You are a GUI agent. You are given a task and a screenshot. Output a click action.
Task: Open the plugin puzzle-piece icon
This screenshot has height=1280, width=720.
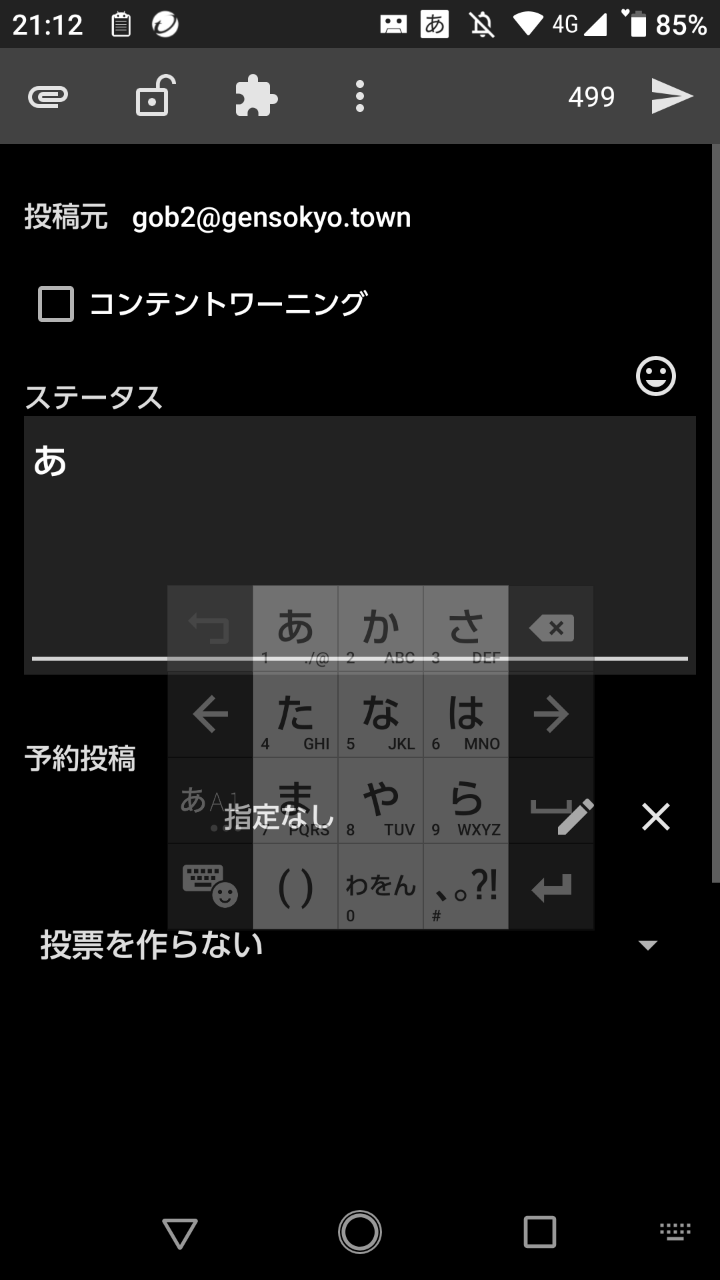pyautogui.click(x=256, y=97)
